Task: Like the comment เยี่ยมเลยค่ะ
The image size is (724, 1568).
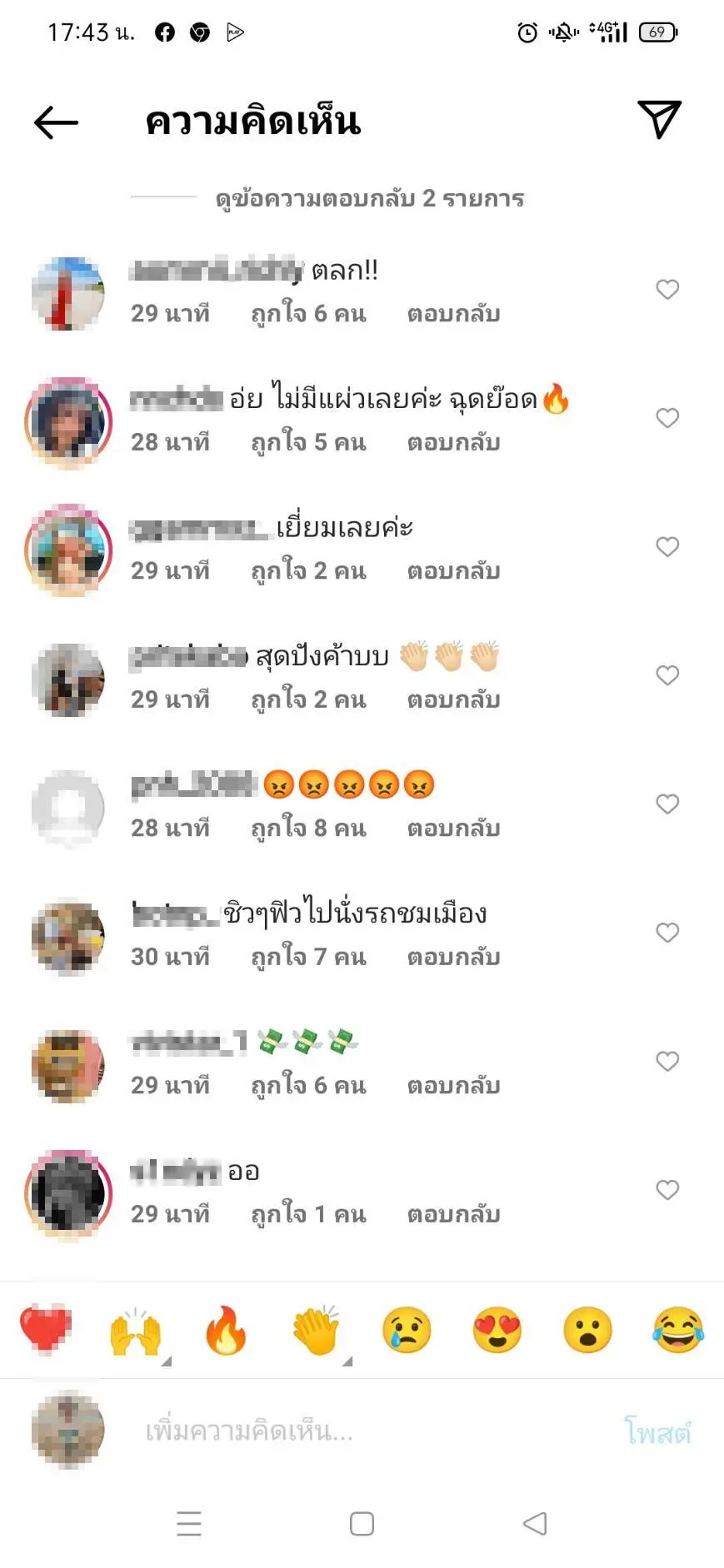Action: [667, 547]
